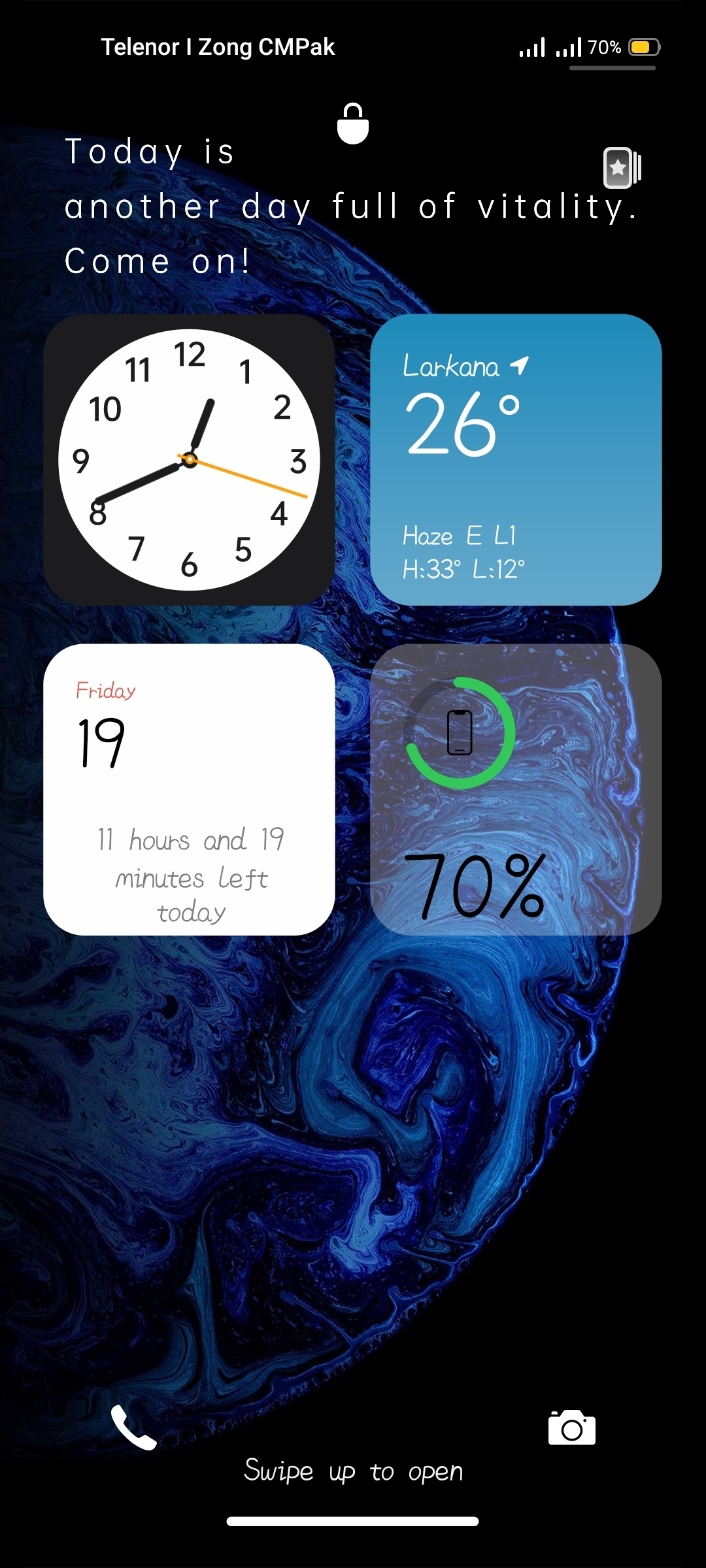Open the wallpaper carousel star icon

[622, 168]
